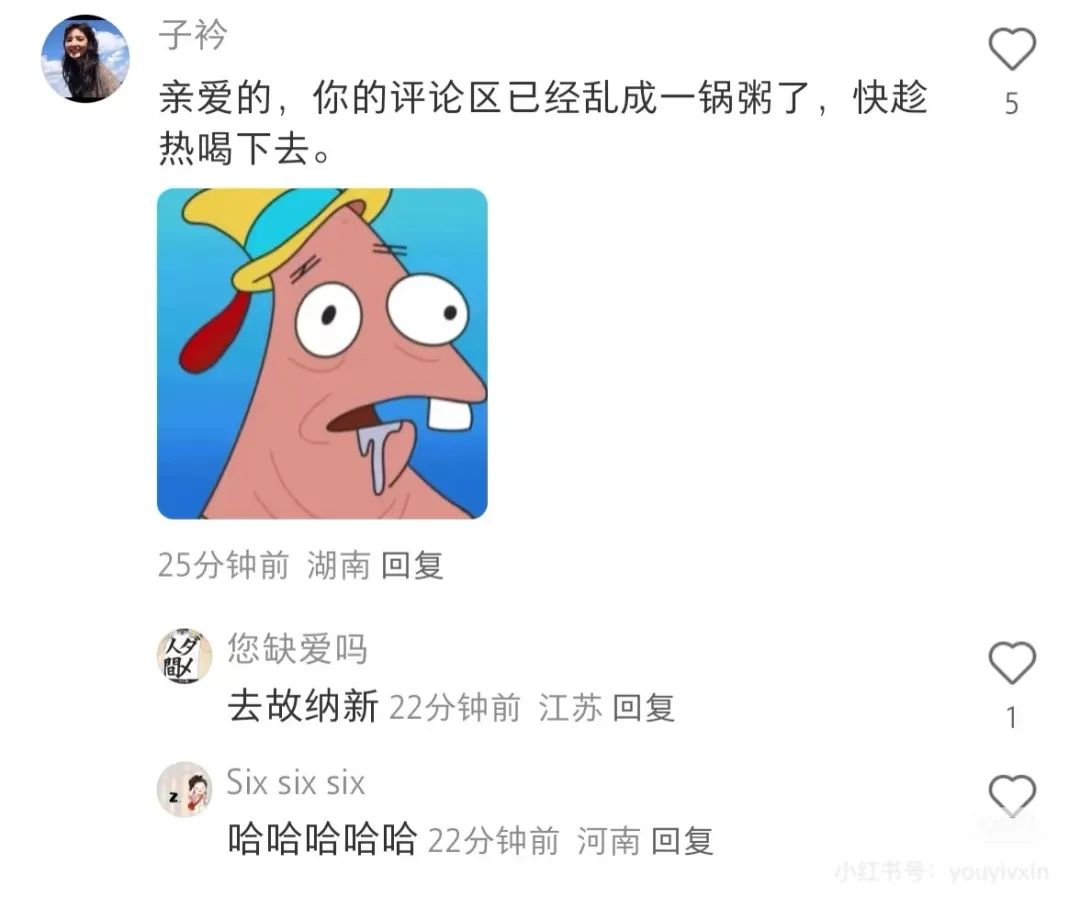Screen dimensions: 1080x909
Task: Open 您缺爱吗's avatar
Action: tap(185, 657)
